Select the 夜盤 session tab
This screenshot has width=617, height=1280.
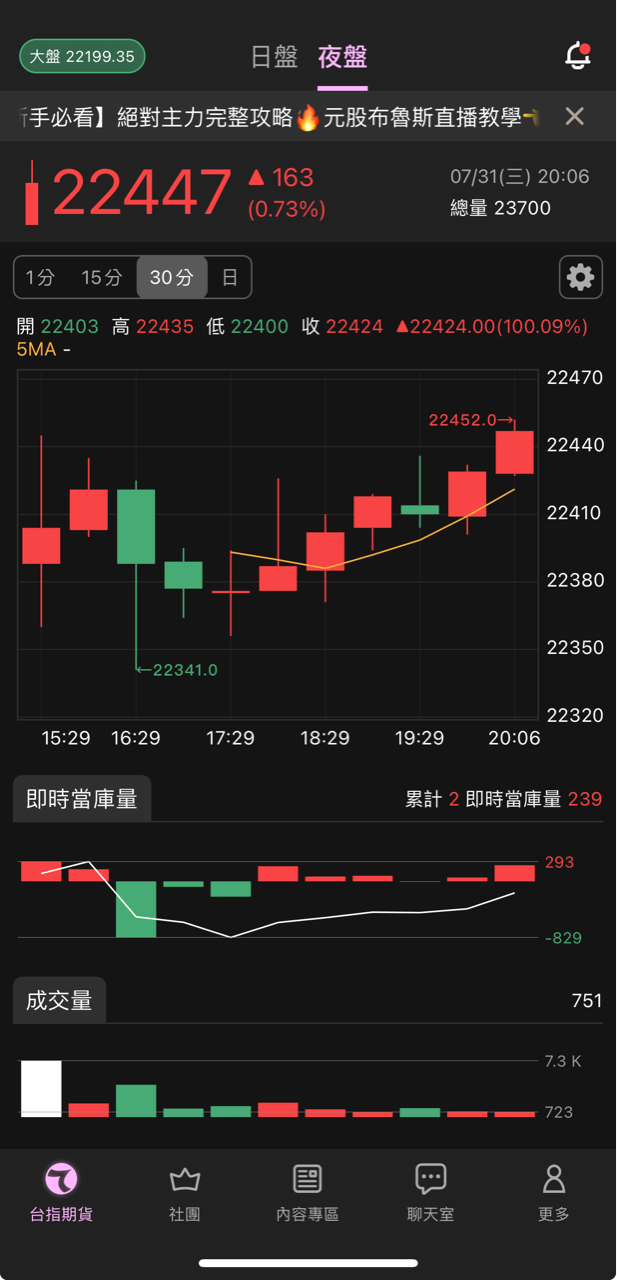point(343,57)
